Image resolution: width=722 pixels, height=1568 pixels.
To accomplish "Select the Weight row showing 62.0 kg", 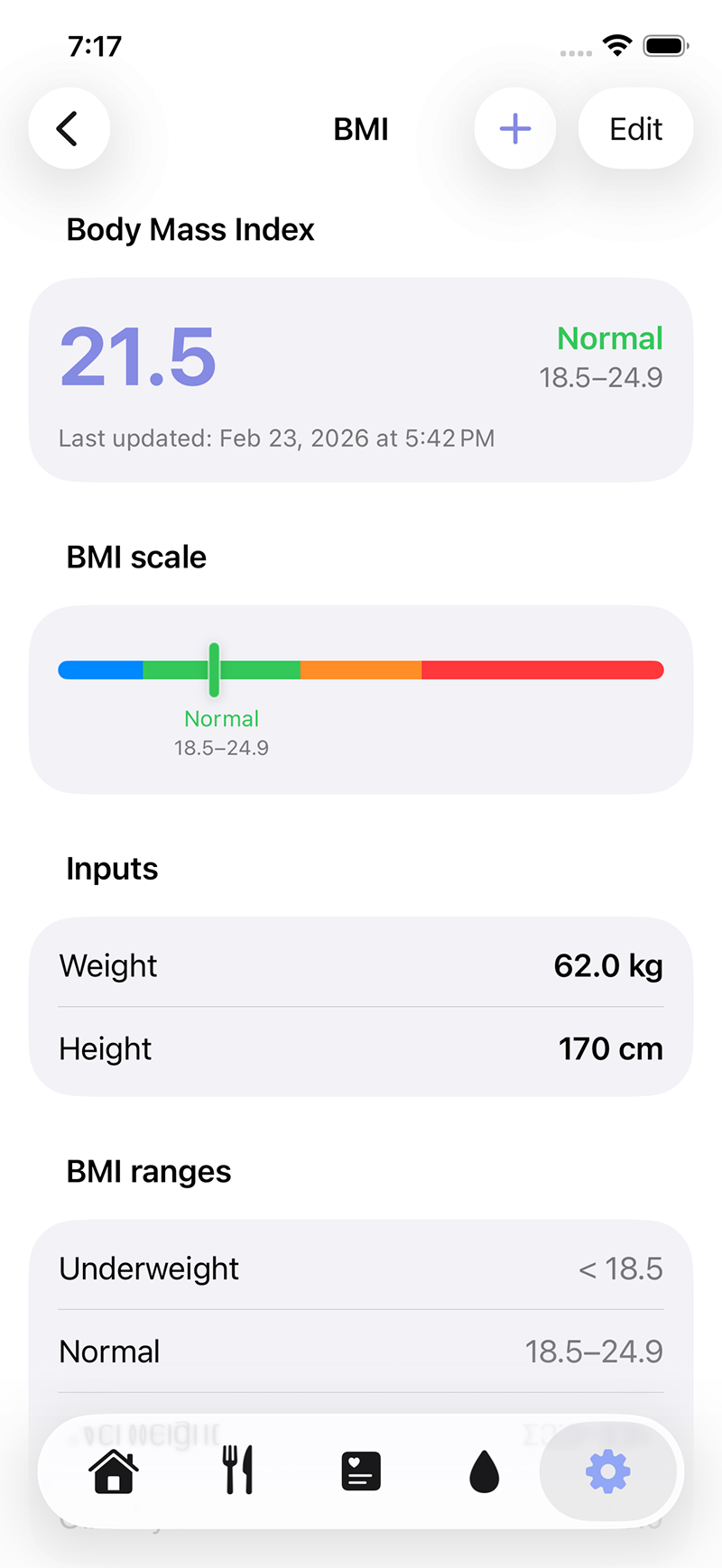I will coord(360,965).
